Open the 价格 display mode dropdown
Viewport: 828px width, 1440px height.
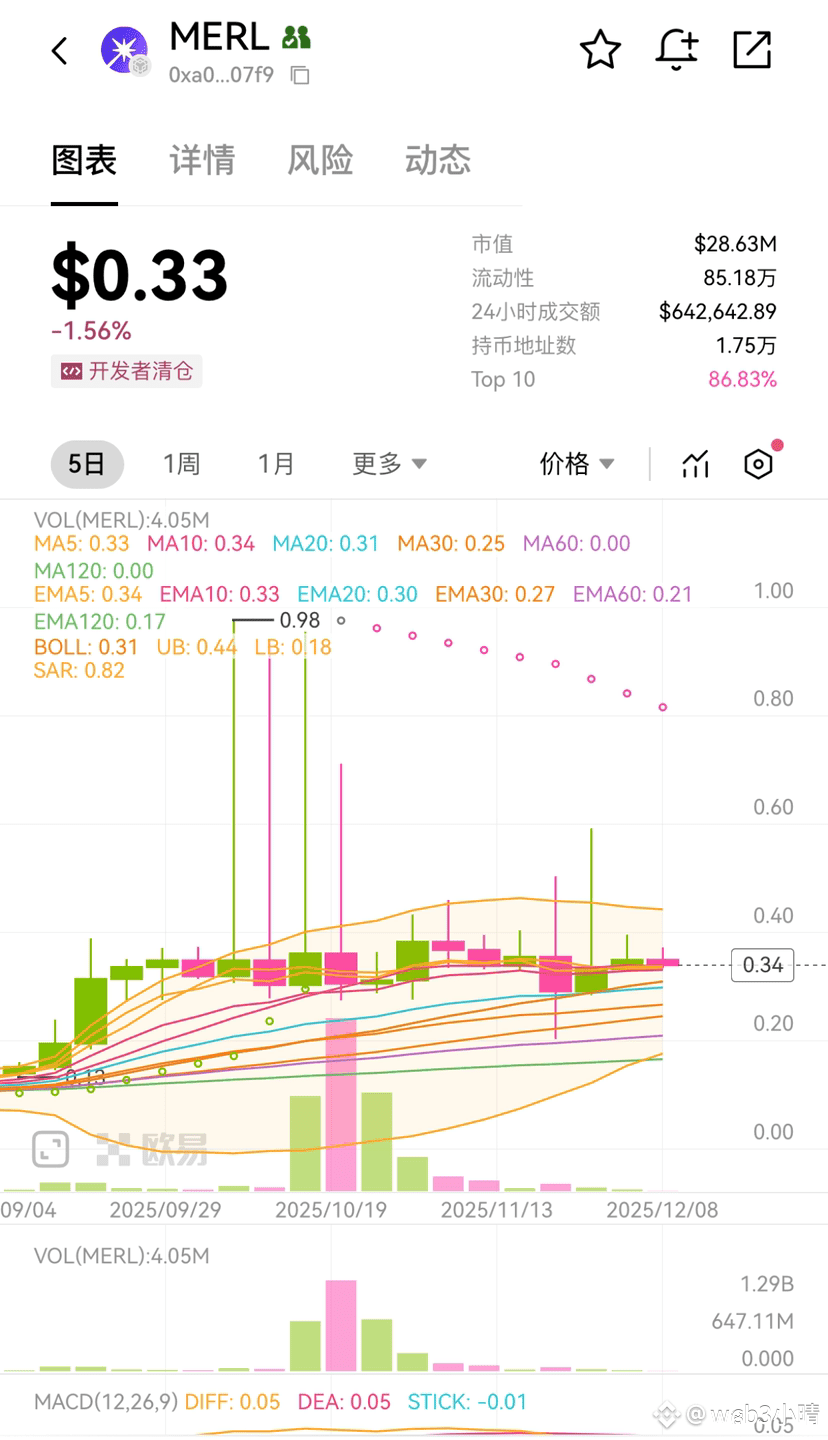pyautogui.click(x=576, y=463)
